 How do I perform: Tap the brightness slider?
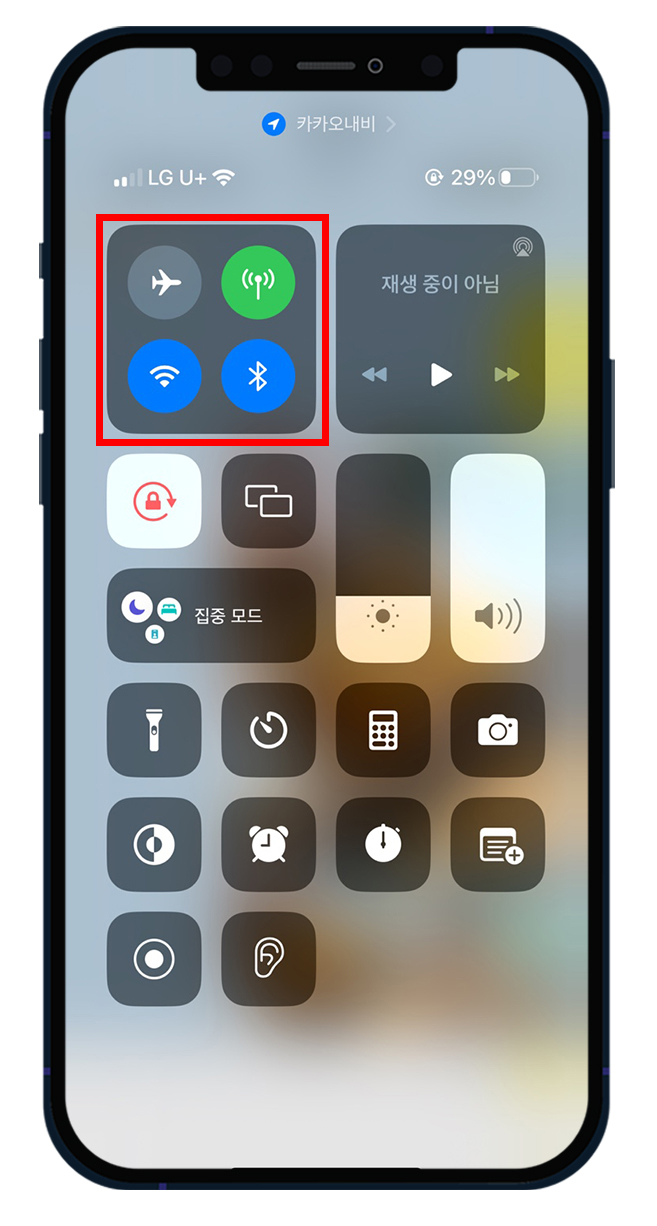click(x=383, y=558)
